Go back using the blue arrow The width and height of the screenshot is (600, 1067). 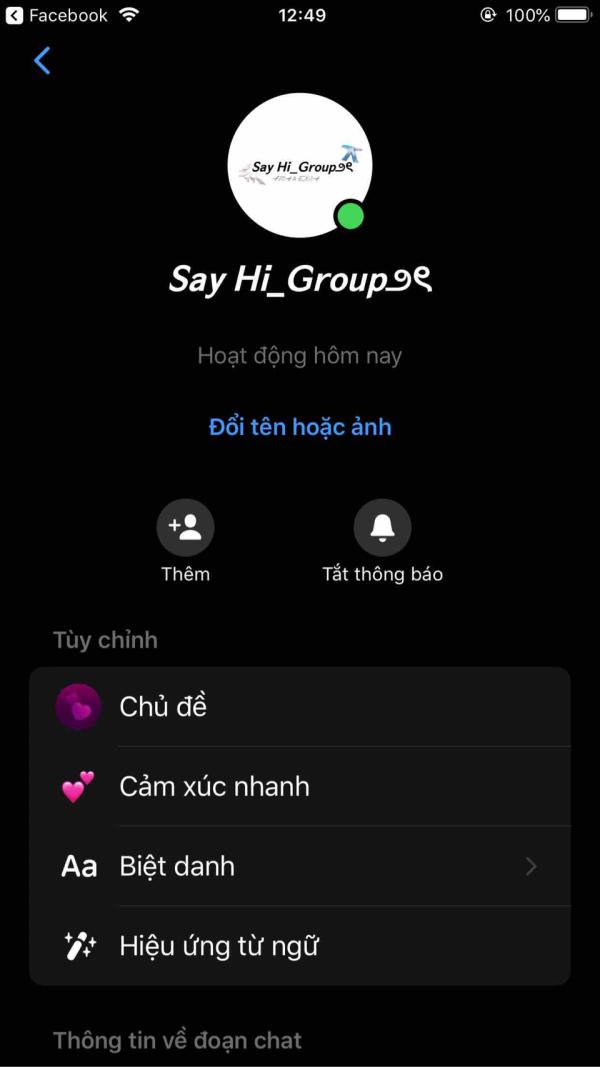coord(42,61)
